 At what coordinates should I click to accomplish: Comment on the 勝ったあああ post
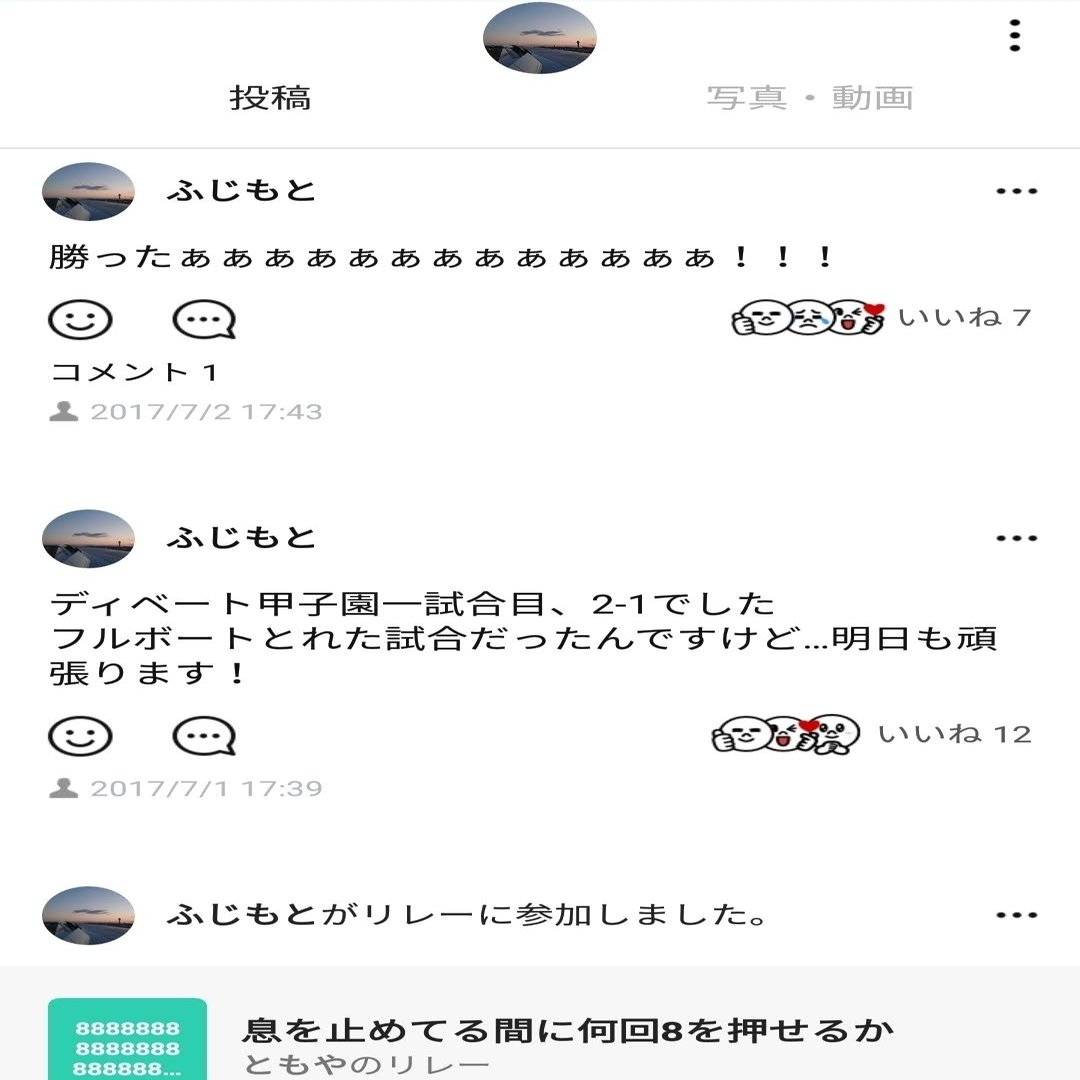point(204,320)
